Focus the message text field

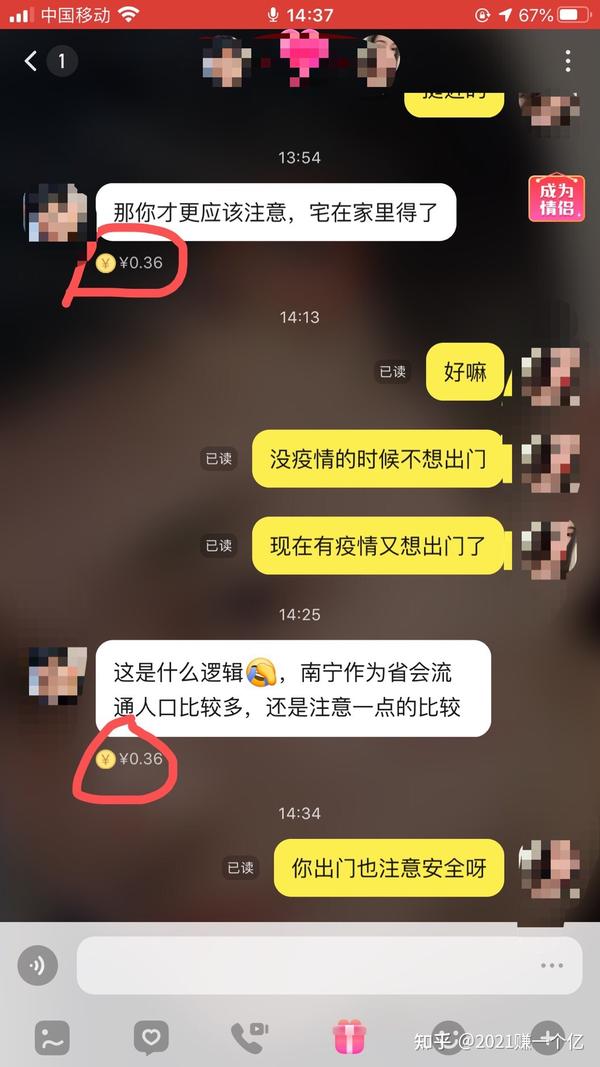tap(300, 966)
